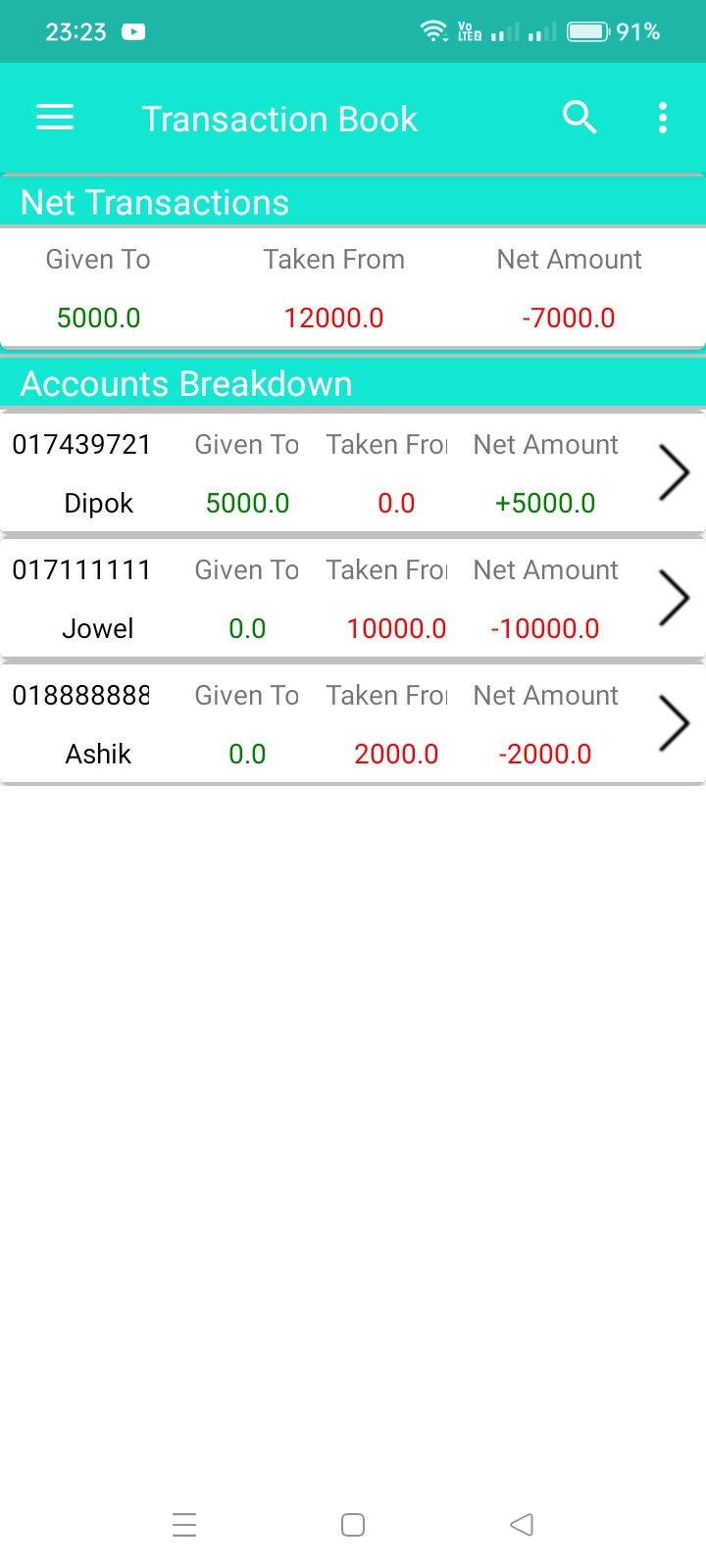Tap the search magnifier icon
Image resolution: width=706 pixels, height=1568 pixels.
(580, 119)
